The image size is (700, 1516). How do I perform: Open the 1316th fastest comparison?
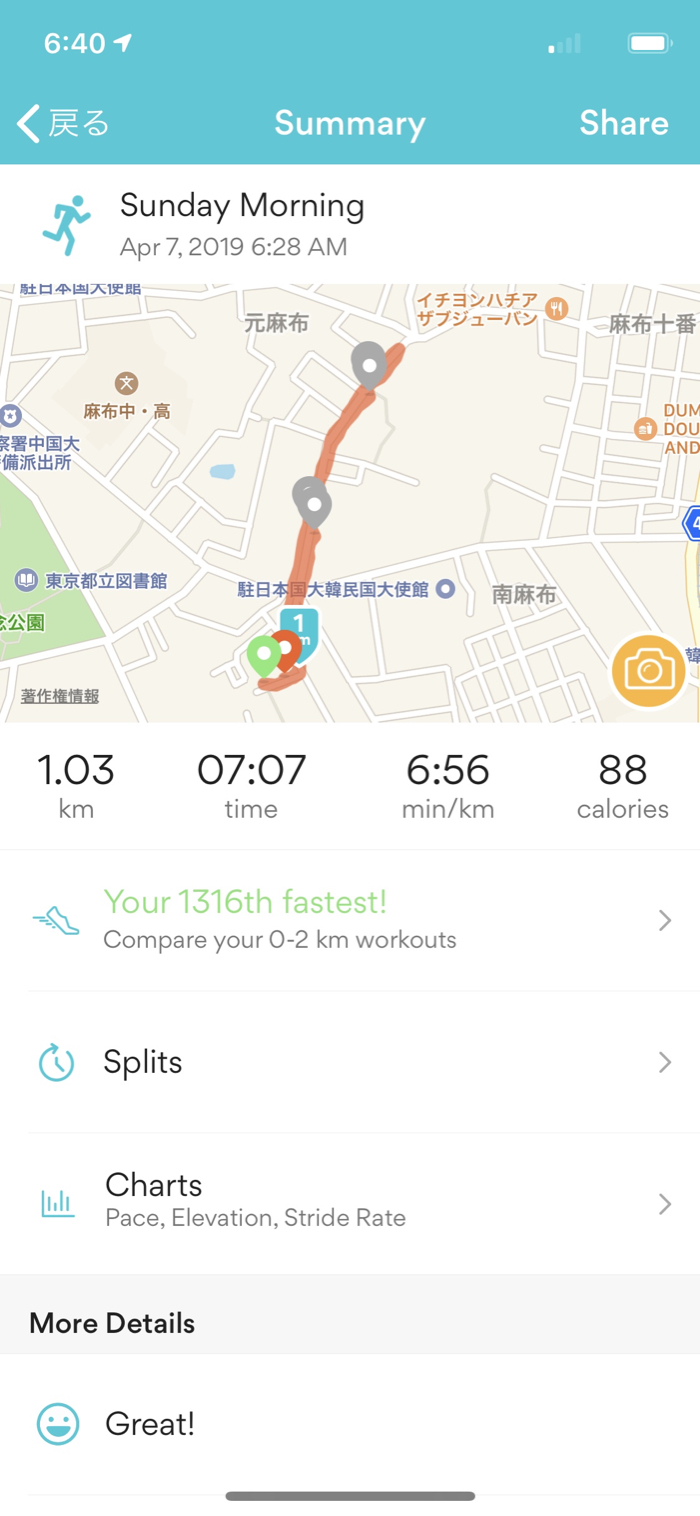click(x=350, y=920)
